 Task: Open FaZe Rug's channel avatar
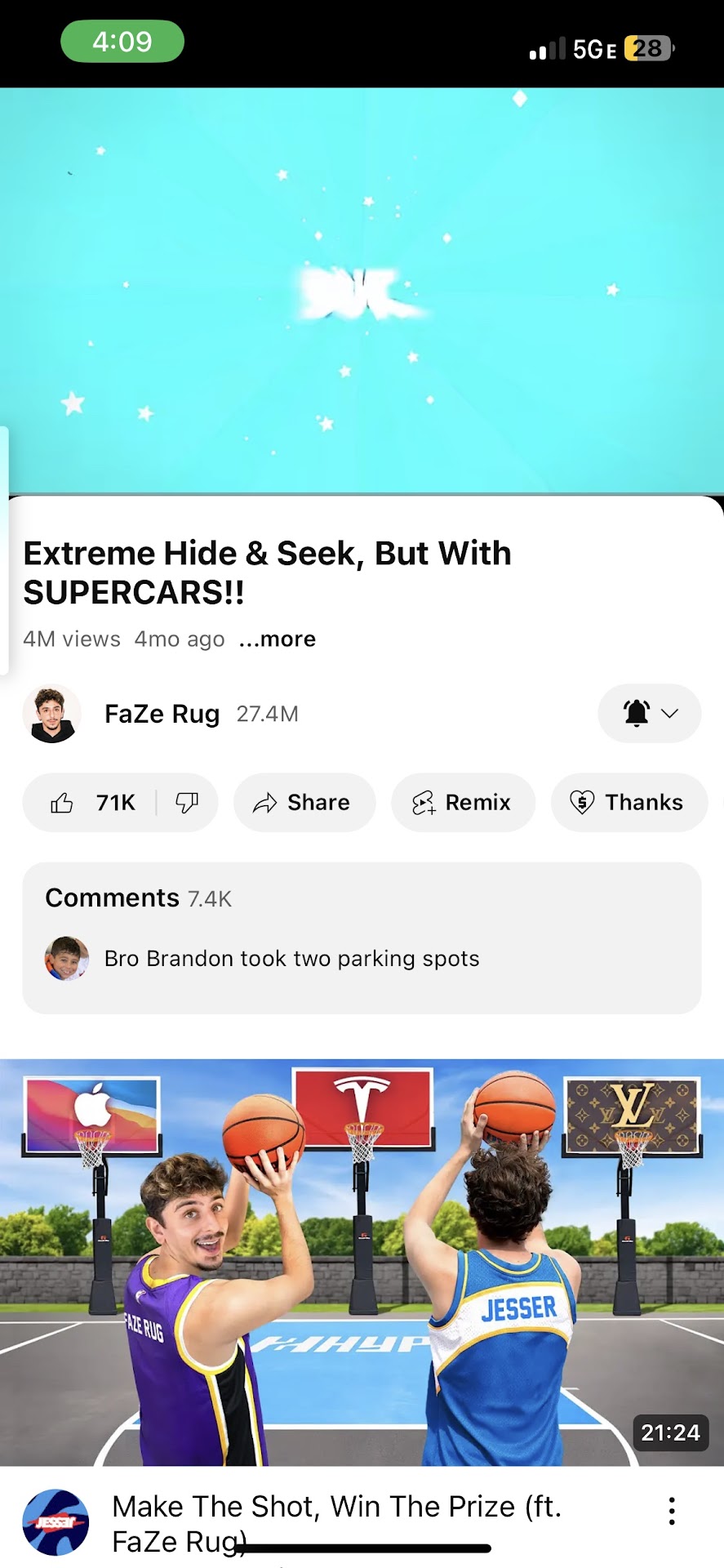52,714
